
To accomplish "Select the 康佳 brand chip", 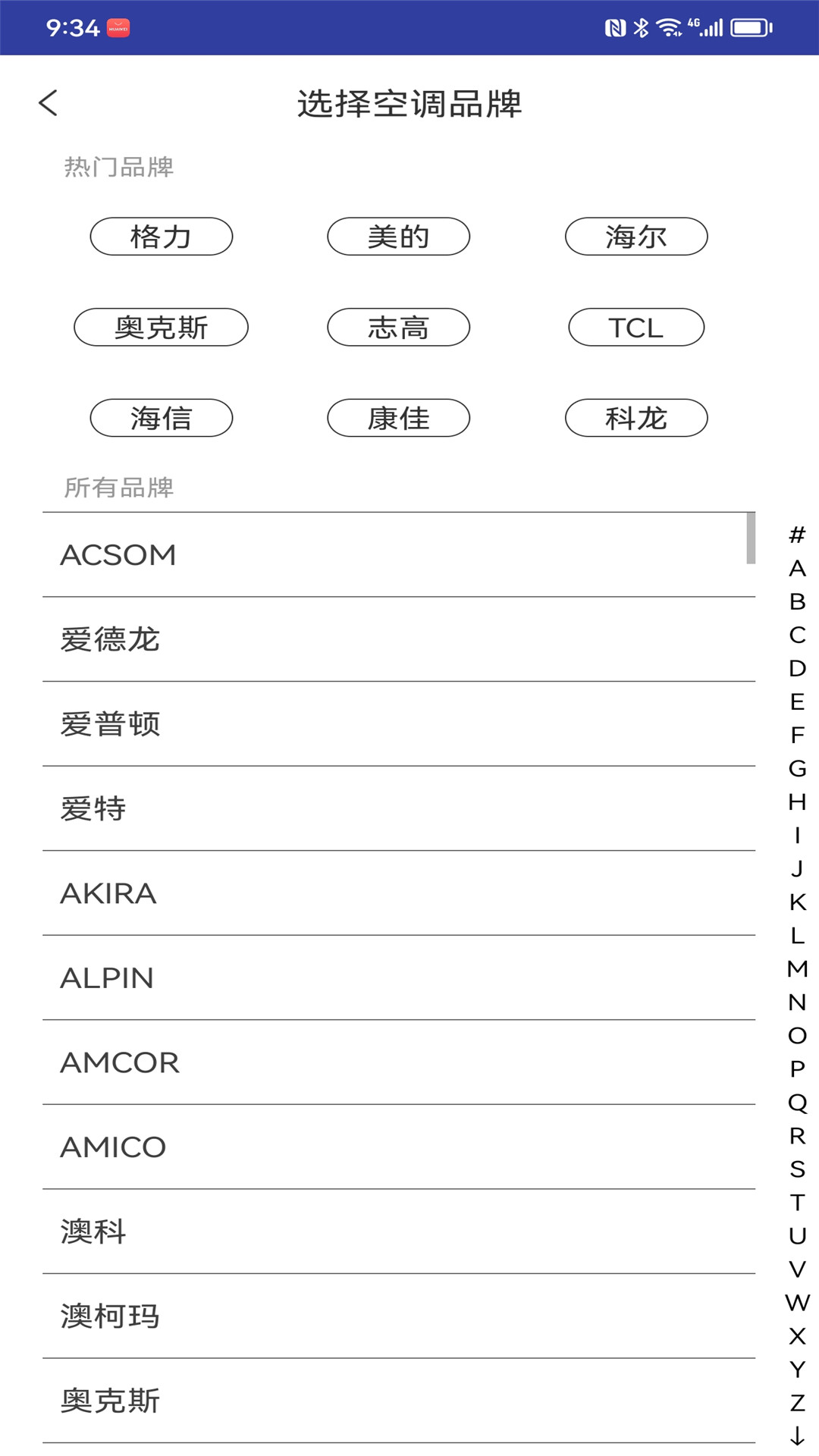I will 399,418.
